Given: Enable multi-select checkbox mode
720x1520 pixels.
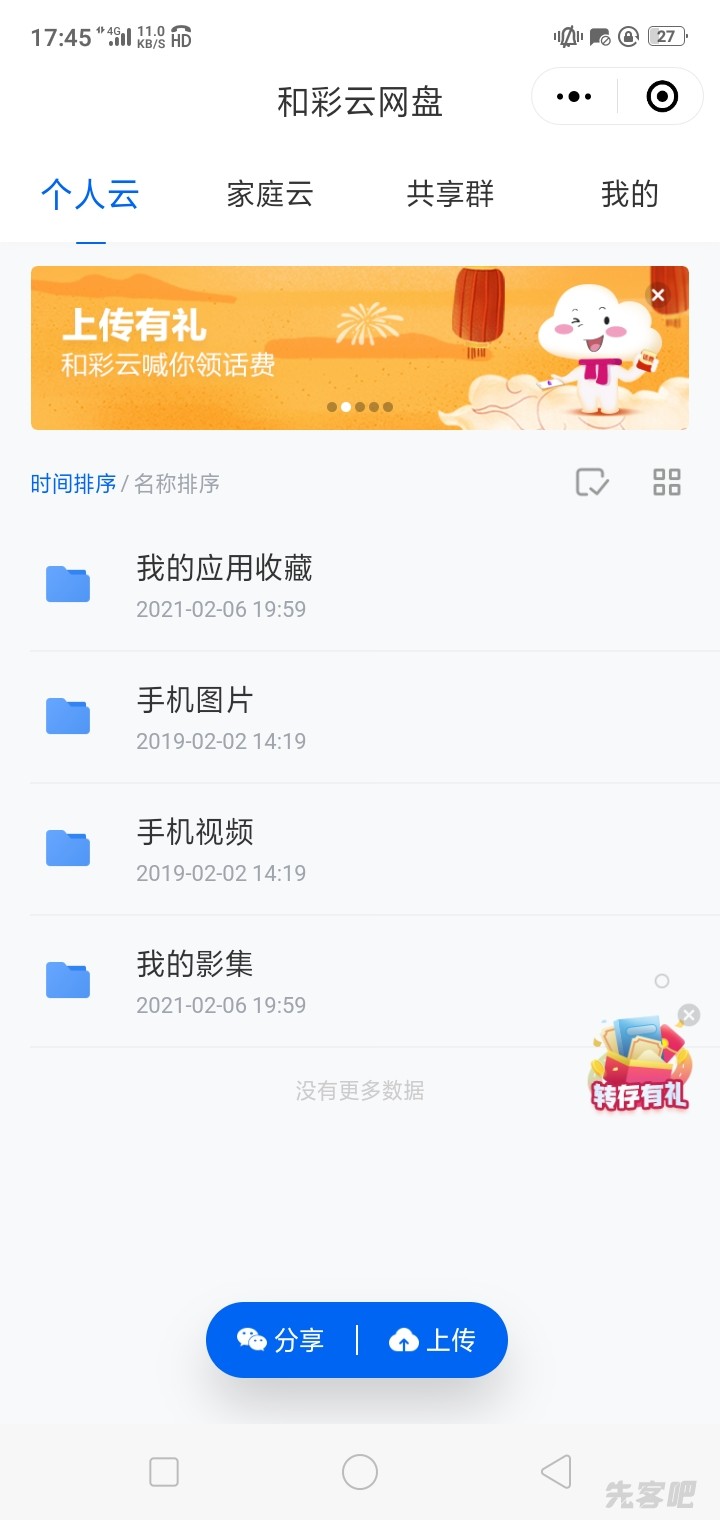Looking at the screenshot, I should [592, 483].
